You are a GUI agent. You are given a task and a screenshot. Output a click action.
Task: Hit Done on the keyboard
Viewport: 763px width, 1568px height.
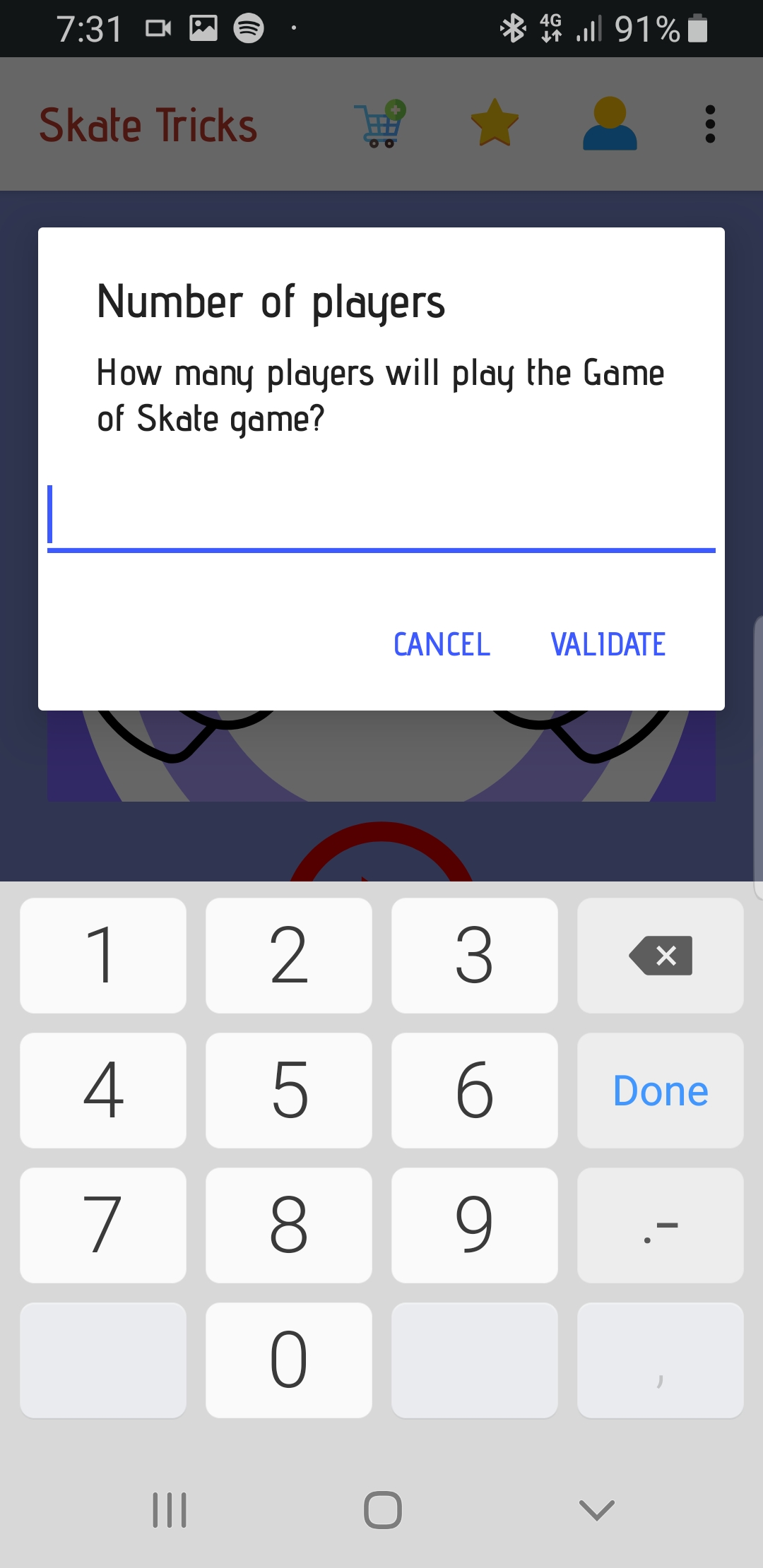point(660,1090)
